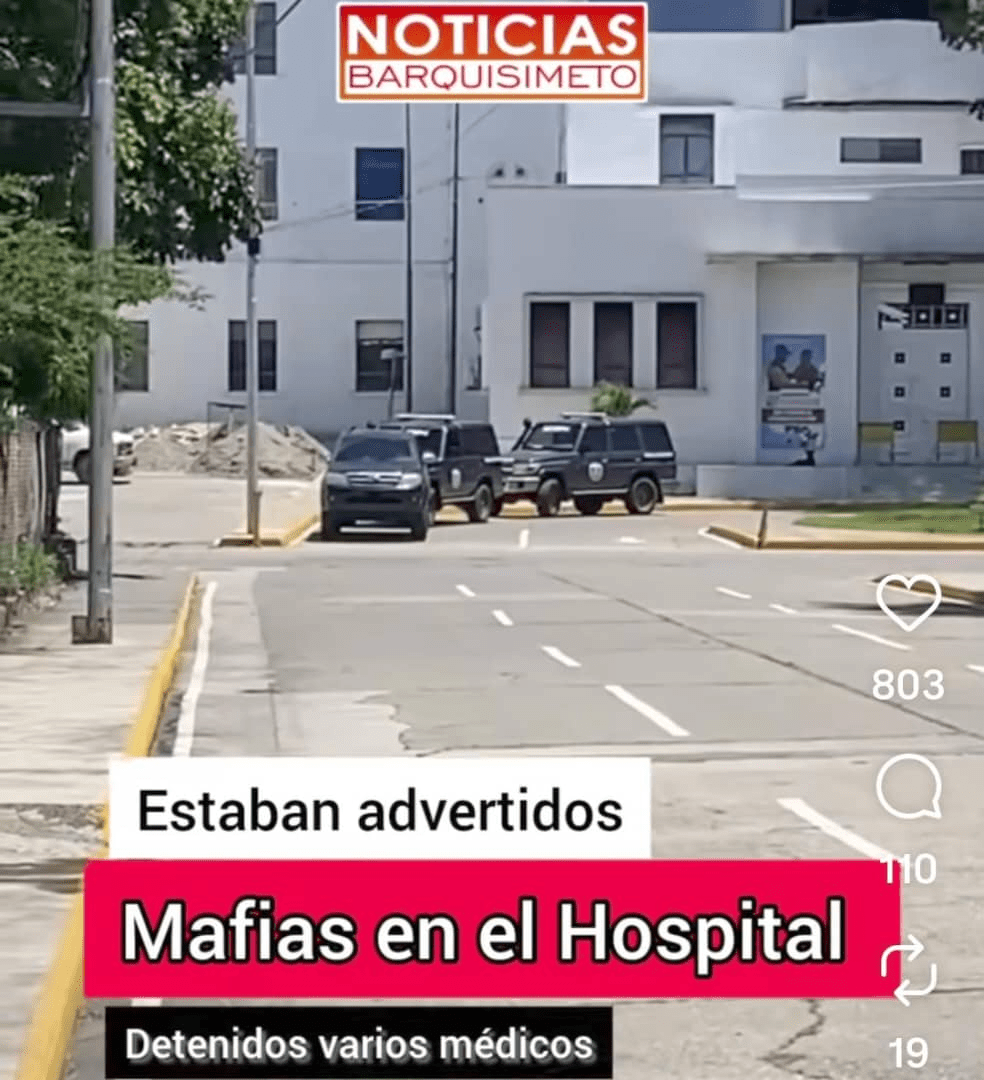Repost this reel using the repost icon

pos(908,971)
